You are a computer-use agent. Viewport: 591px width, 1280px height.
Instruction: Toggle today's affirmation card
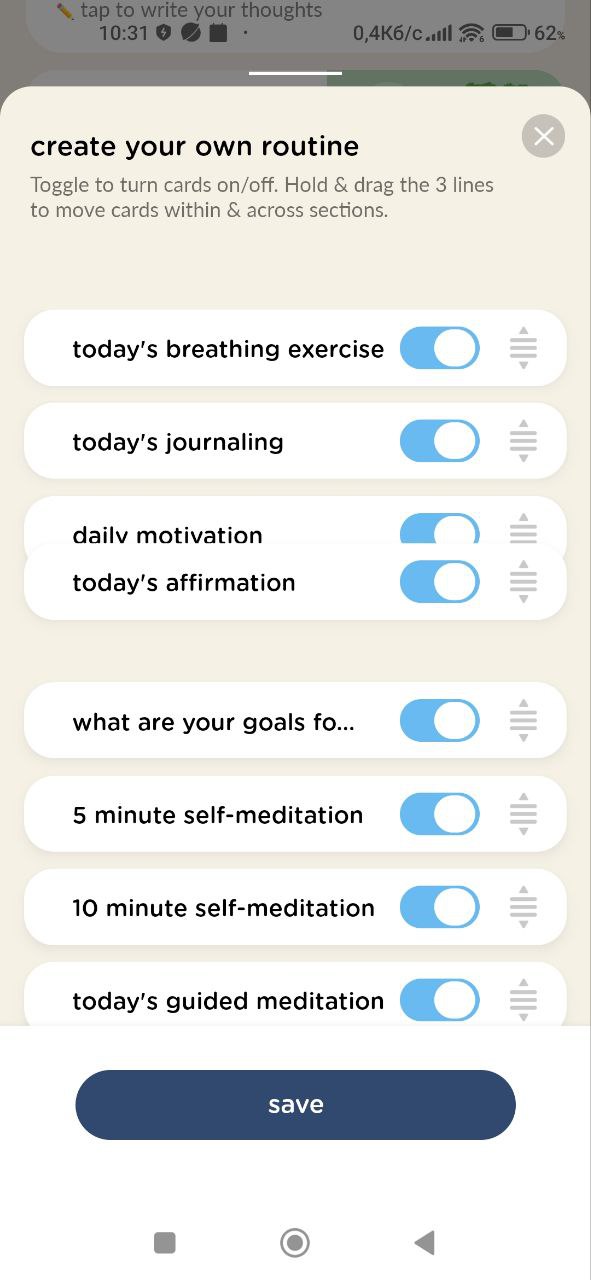[x=440, y=582]
